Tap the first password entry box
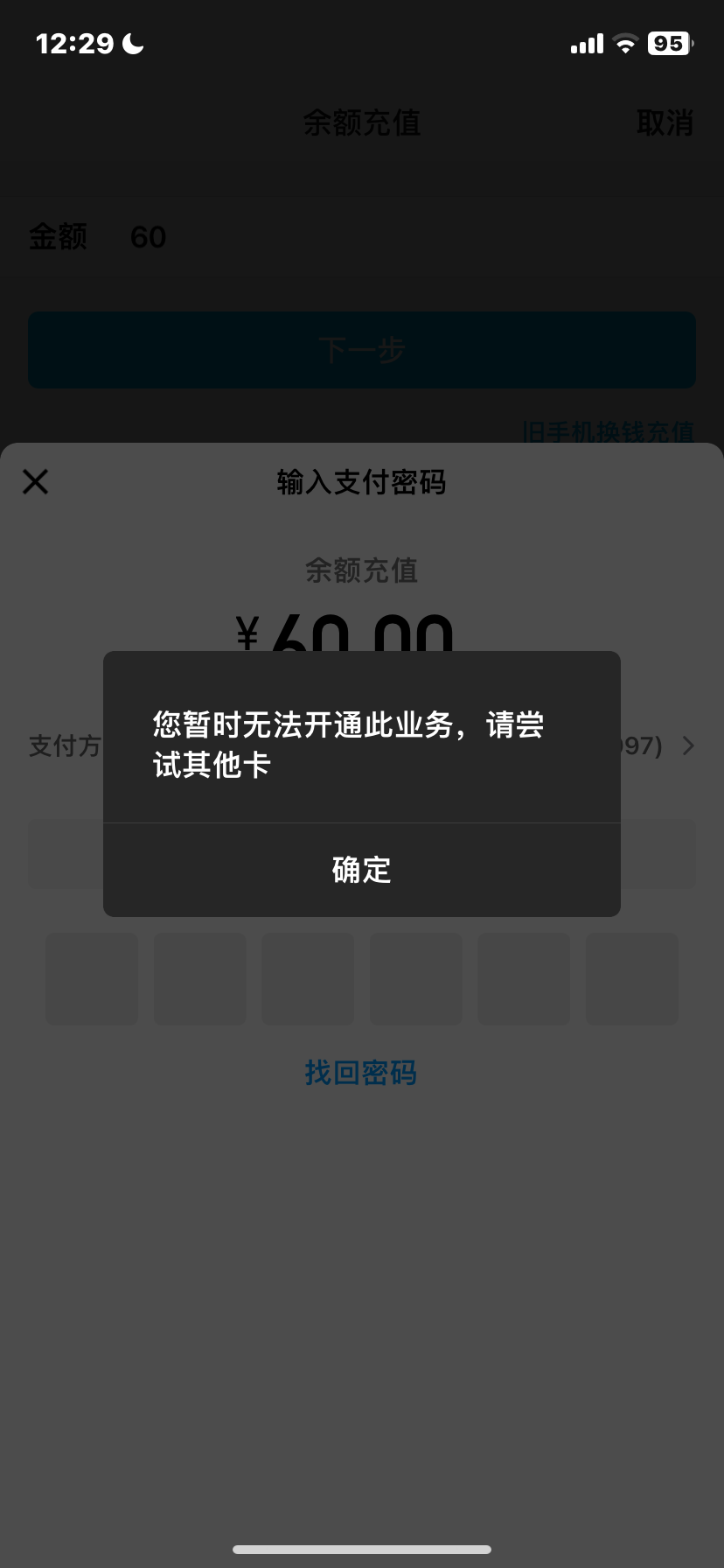This screenshot has height=1568, width=724. coord(91,978)
